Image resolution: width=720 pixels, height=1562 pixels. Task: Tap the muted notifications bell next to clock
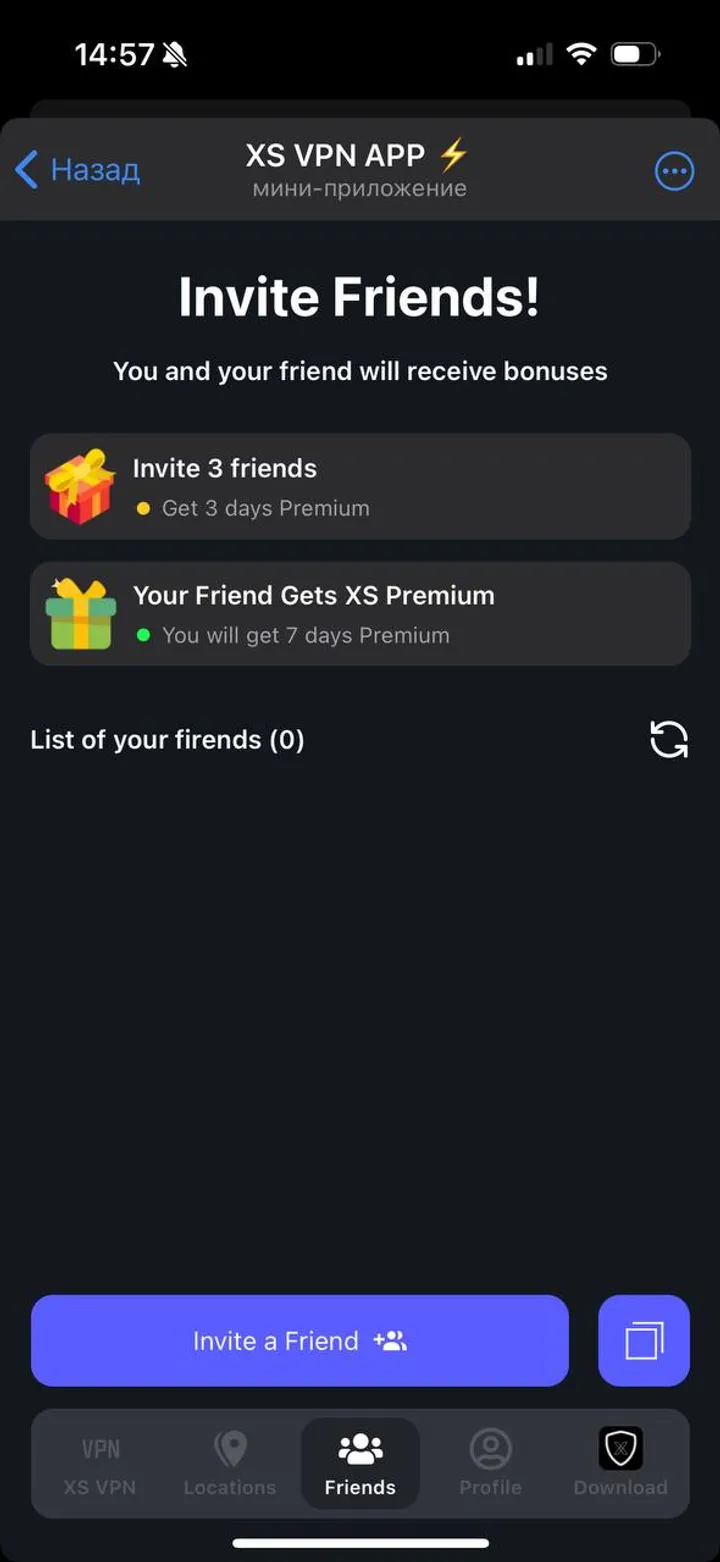(x=171, y=55)
